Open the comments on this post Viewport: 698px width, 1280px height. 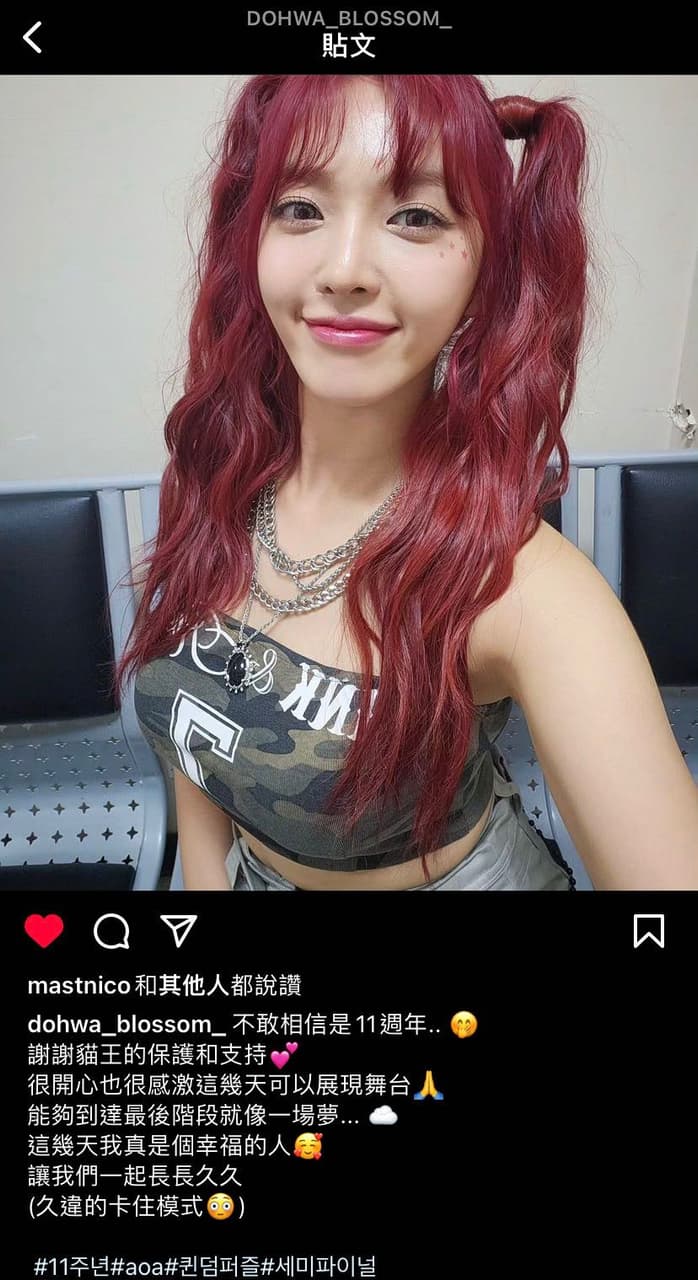(111, 931)
